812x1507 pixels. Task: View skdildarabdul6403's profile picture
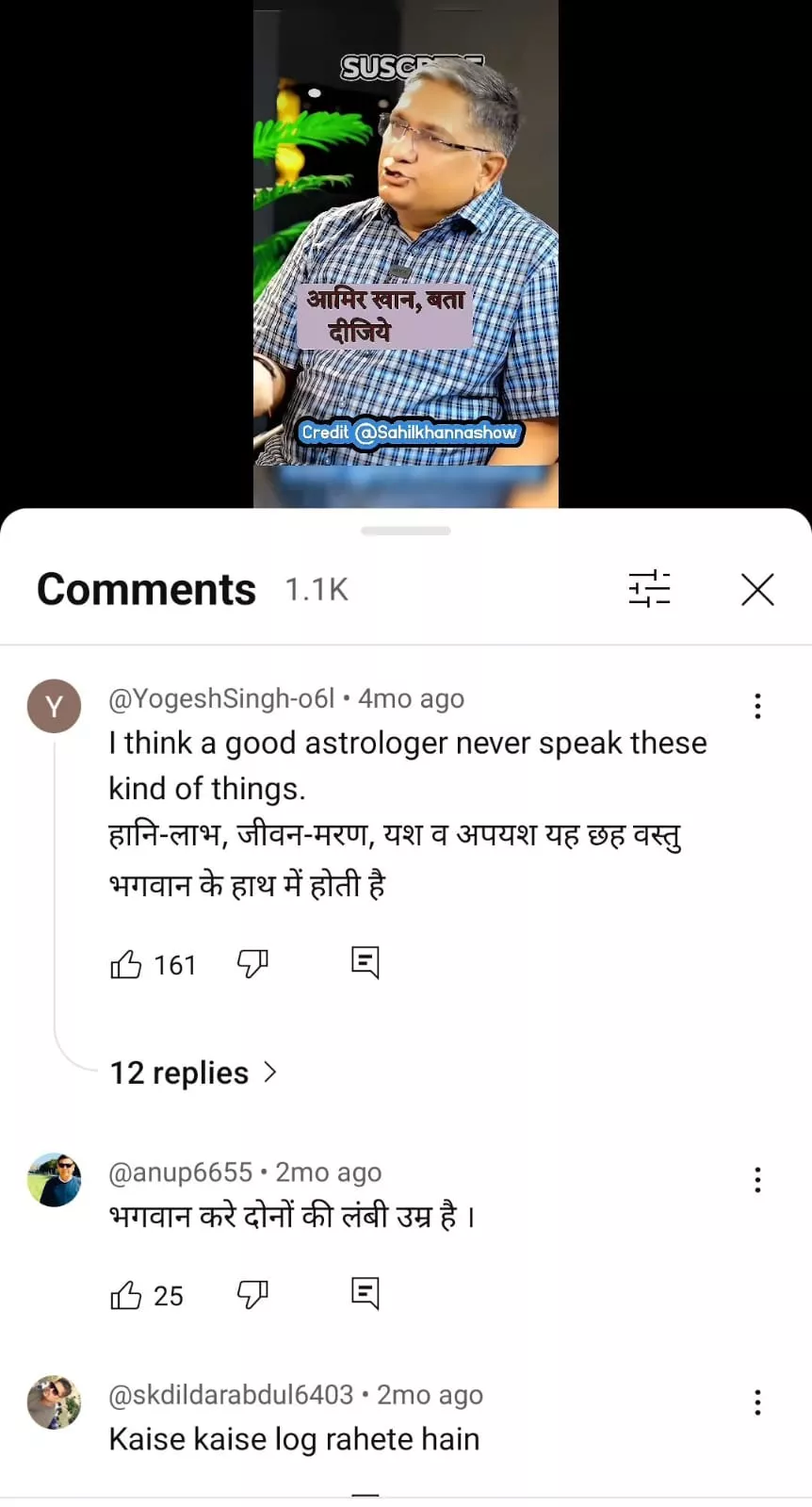tap(54, 1401)
